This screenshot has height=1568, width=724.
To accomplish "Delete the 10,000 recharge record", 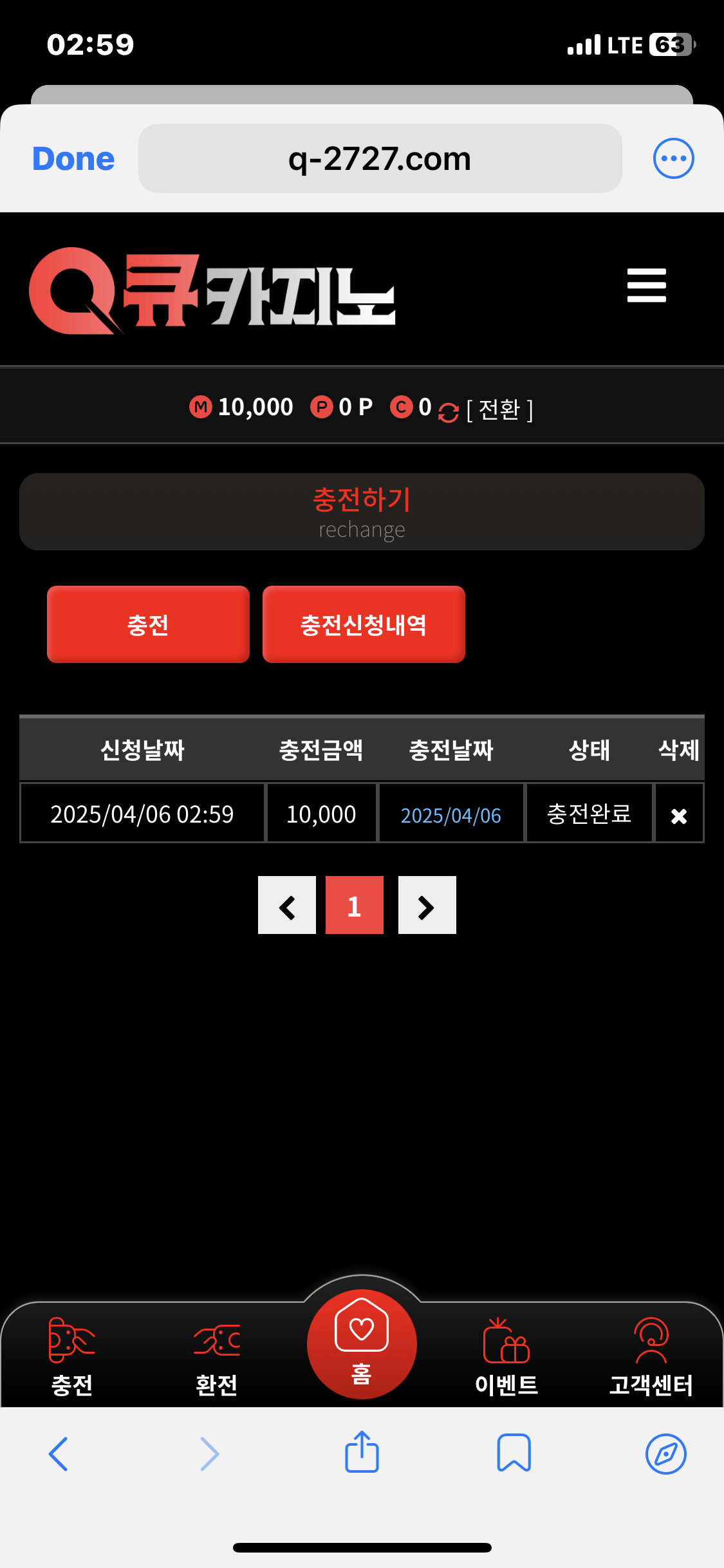I will coord(679,816).
